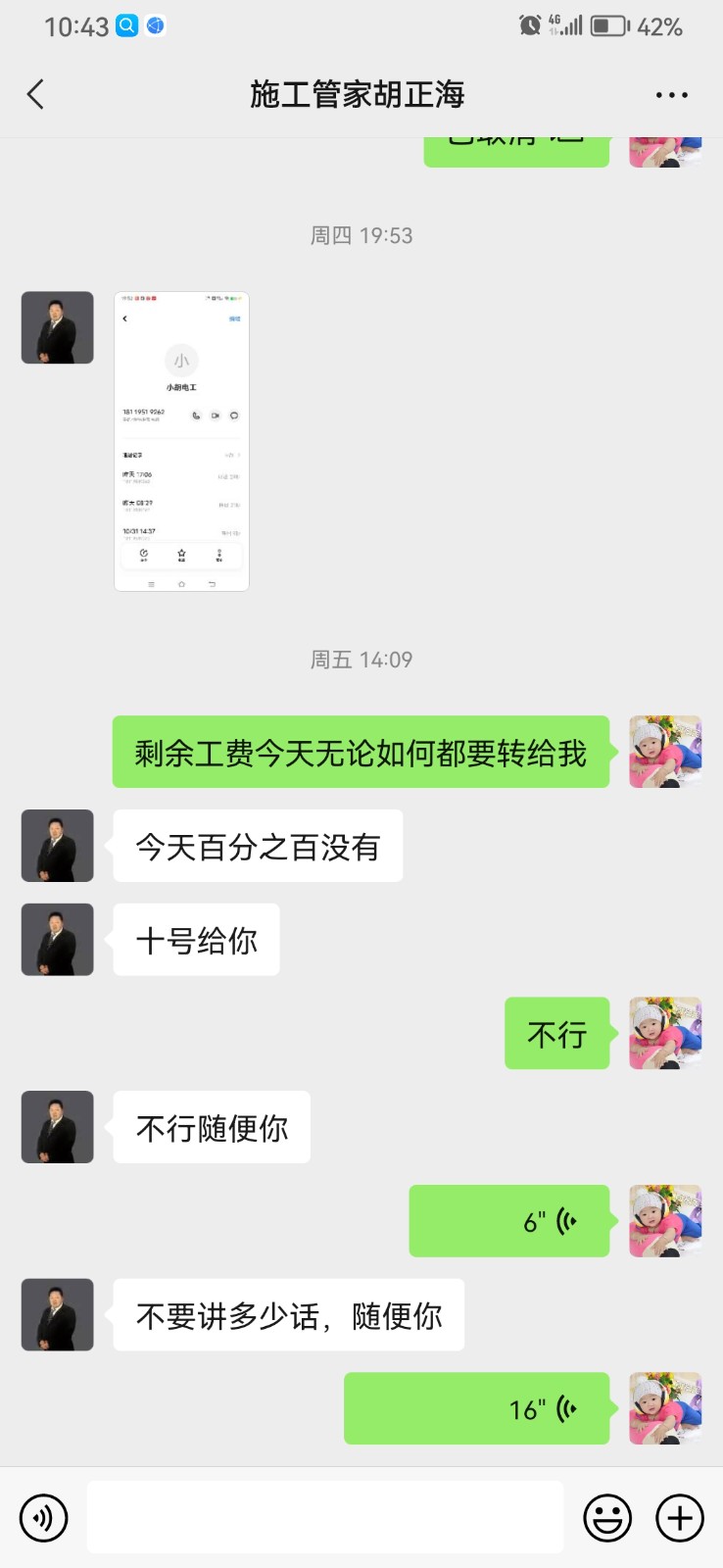This screenshot has width=723, height=1568.
Task: Tap the message text field
Action: tap(325, 1518)
